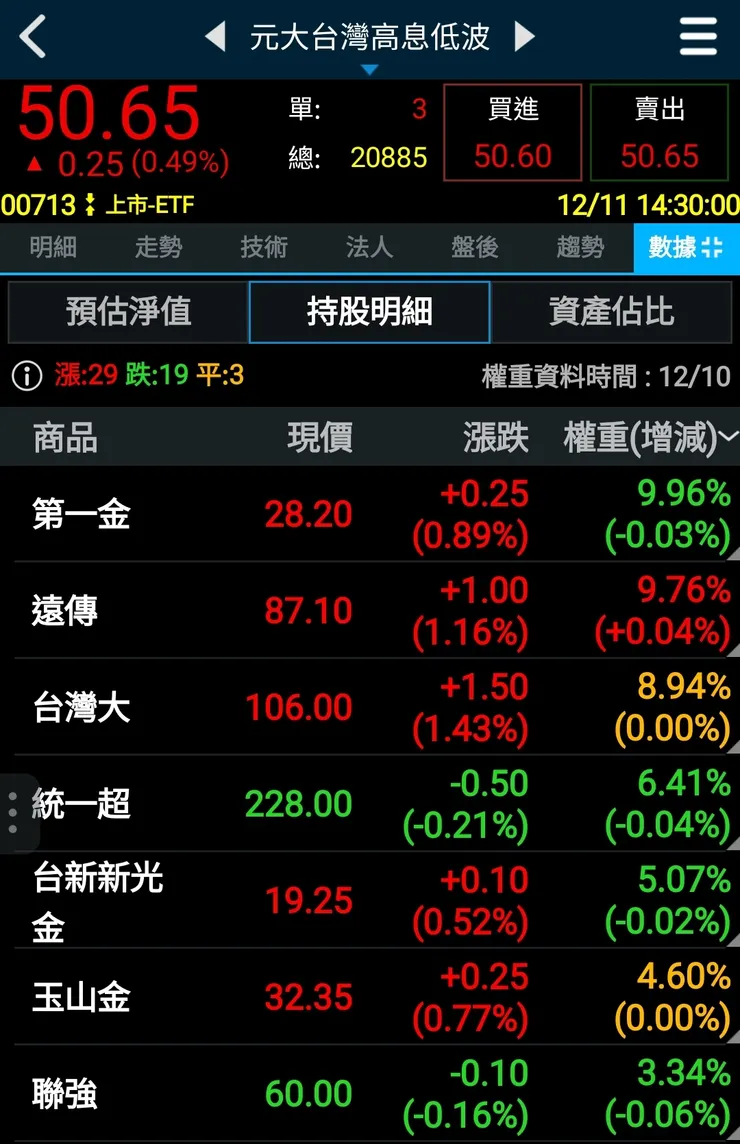Image resolution: width=740 pixels, height=1144 pixels.
Task: Go to previous stock with left arrow
Action: tap(217, 38)
